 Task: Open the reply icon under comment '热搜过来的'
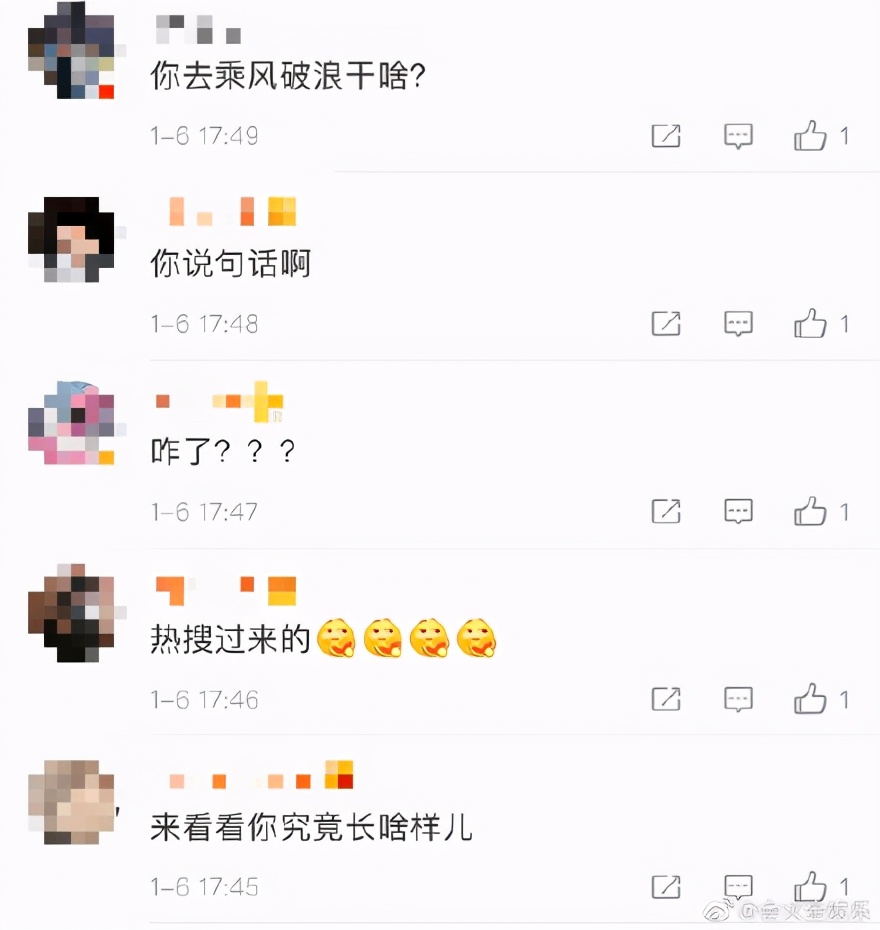point(737,700)
